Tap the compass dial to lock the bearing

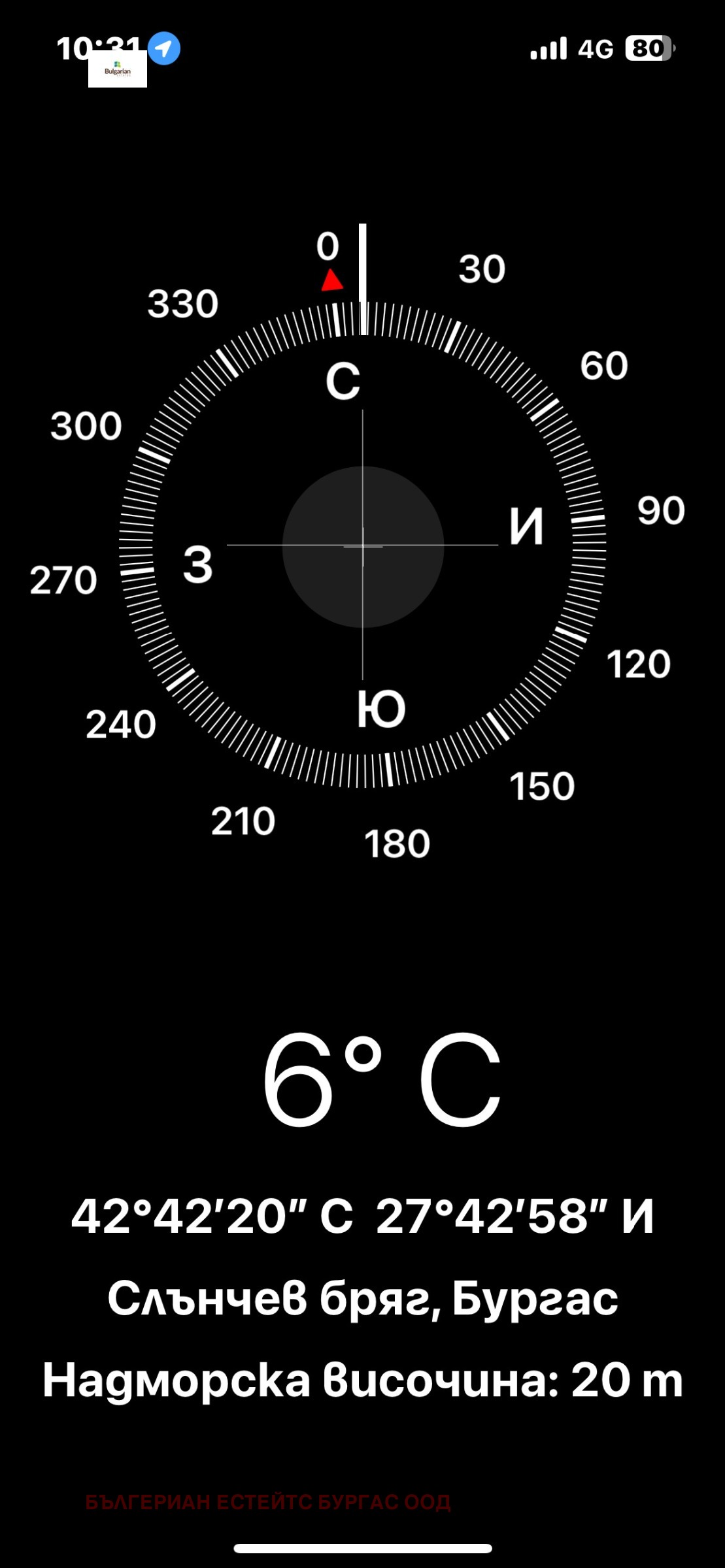tap(363, 546)
